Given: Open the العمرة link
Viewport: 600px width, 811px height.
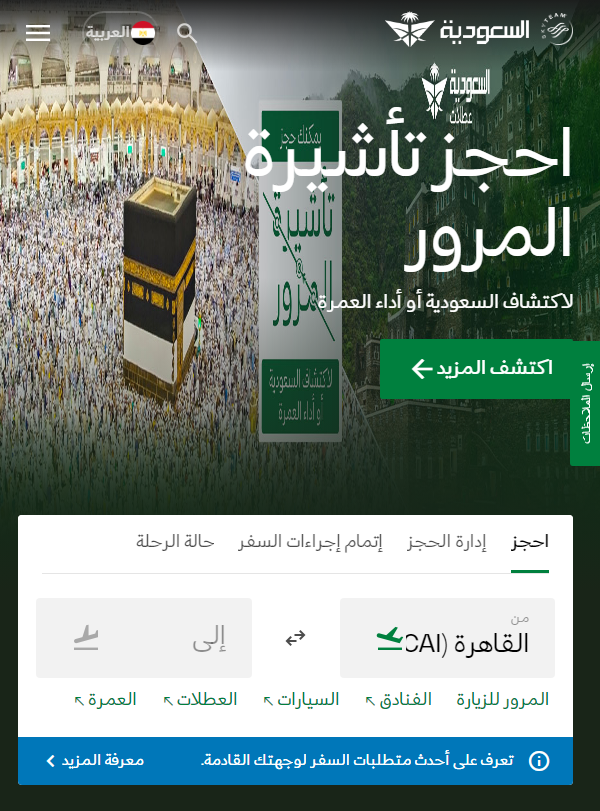Looking at the screenshot, I should click(106, 699).
